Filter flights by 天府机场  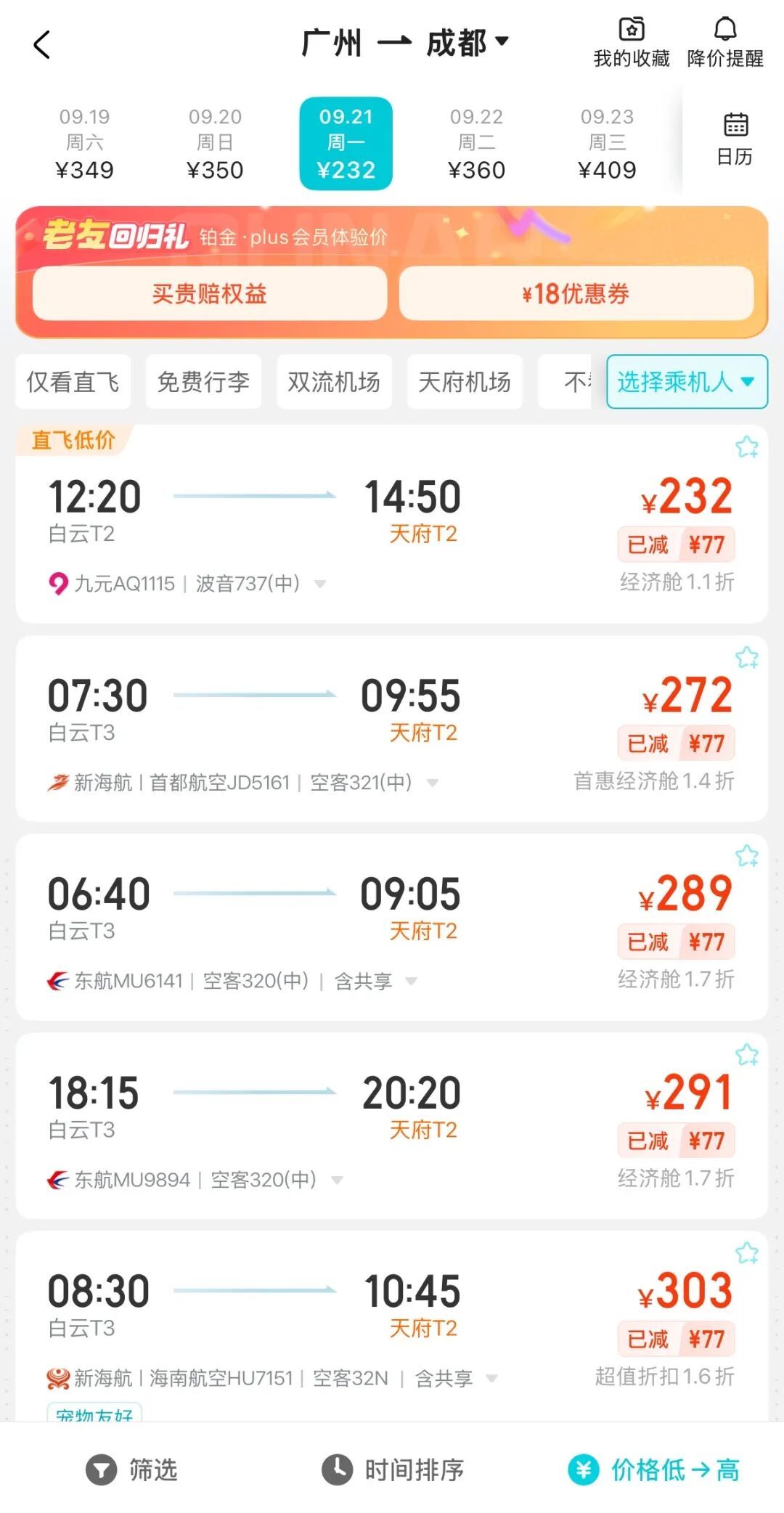tap(465, 382)
